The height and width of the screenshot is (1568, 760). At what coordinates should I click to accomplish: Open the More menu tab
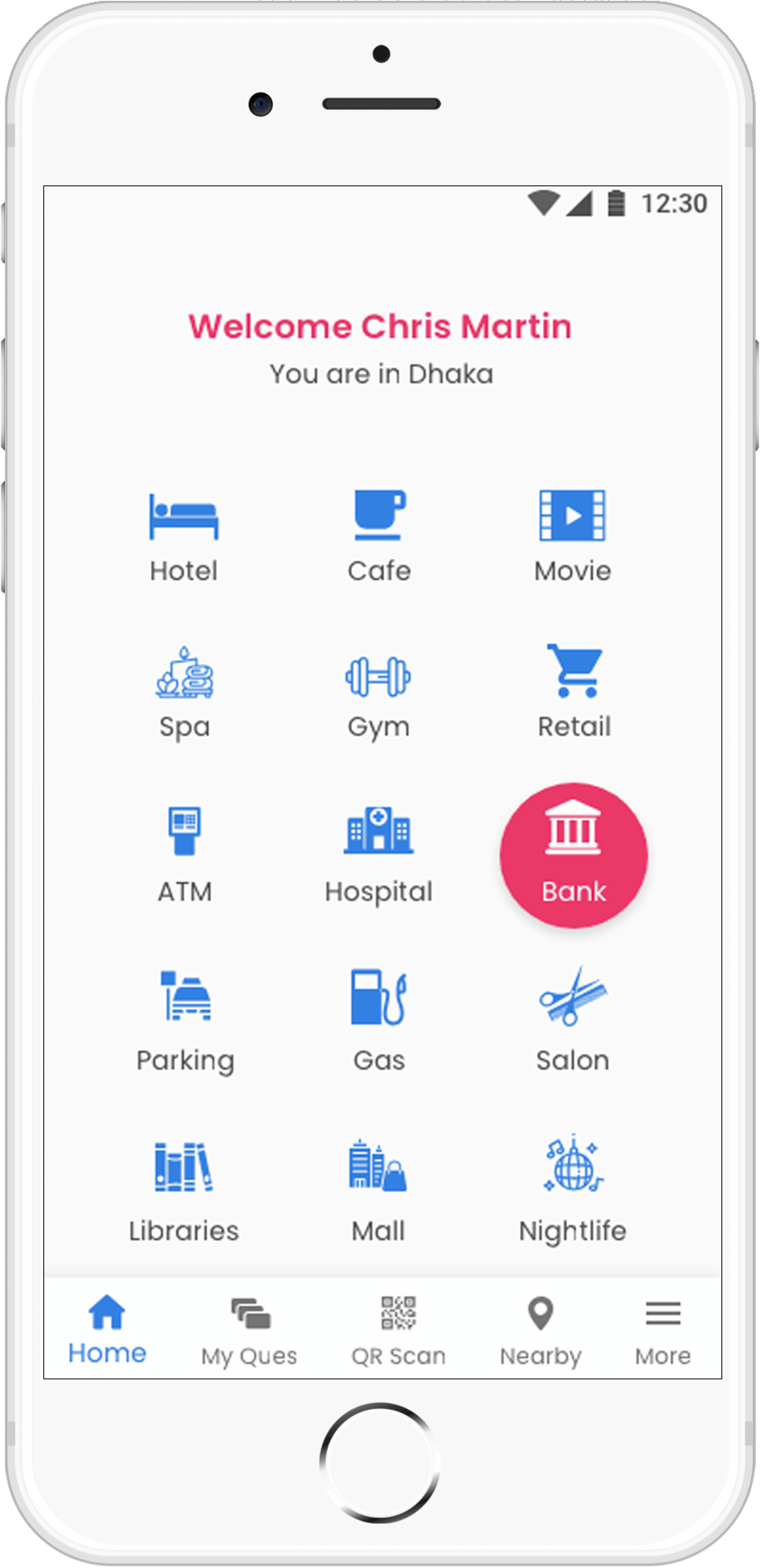pyautogui.click(x=663, y=1333)
